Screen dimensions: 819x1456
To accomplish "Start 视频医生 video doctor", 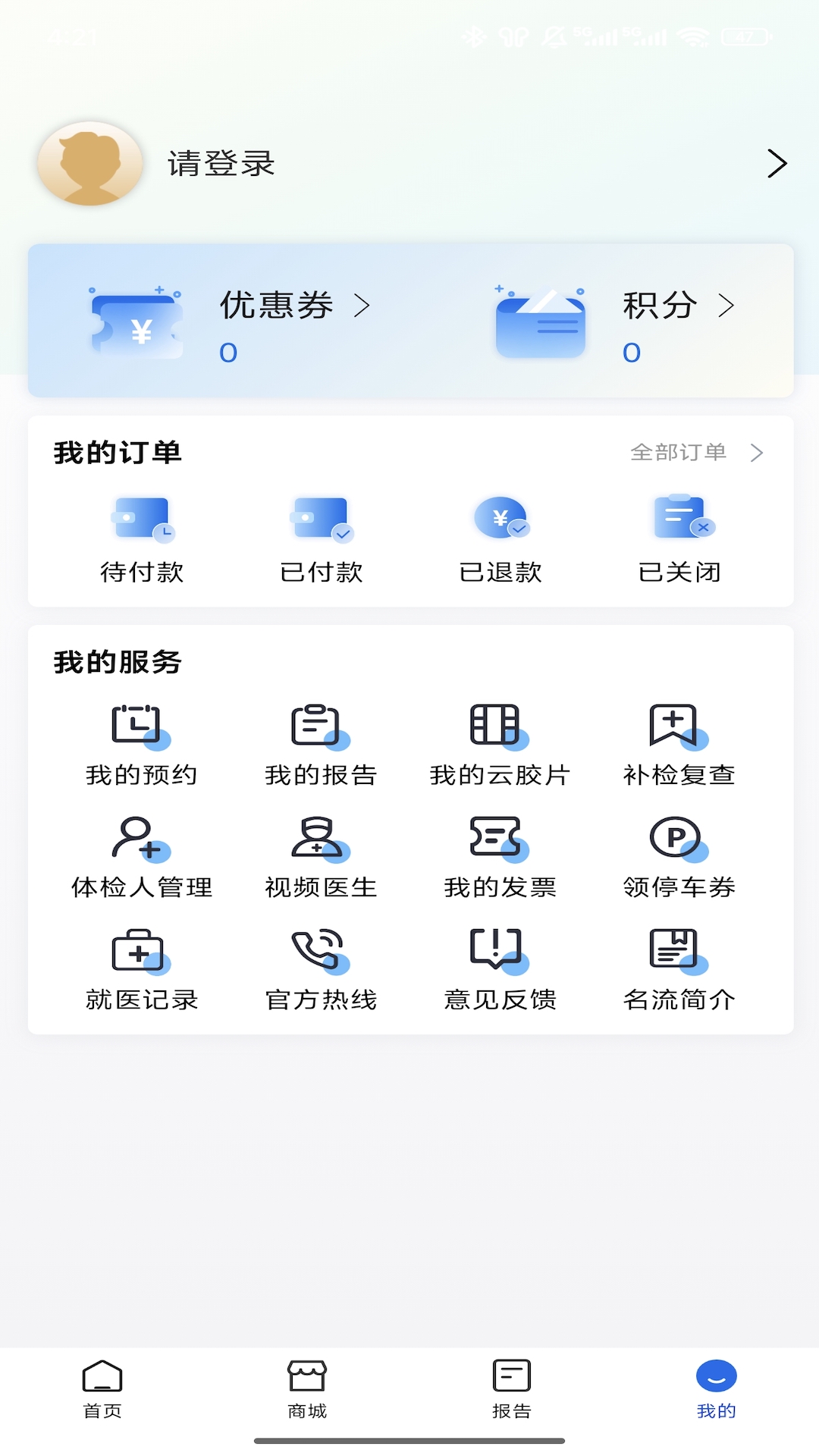I will click(322, 853).
